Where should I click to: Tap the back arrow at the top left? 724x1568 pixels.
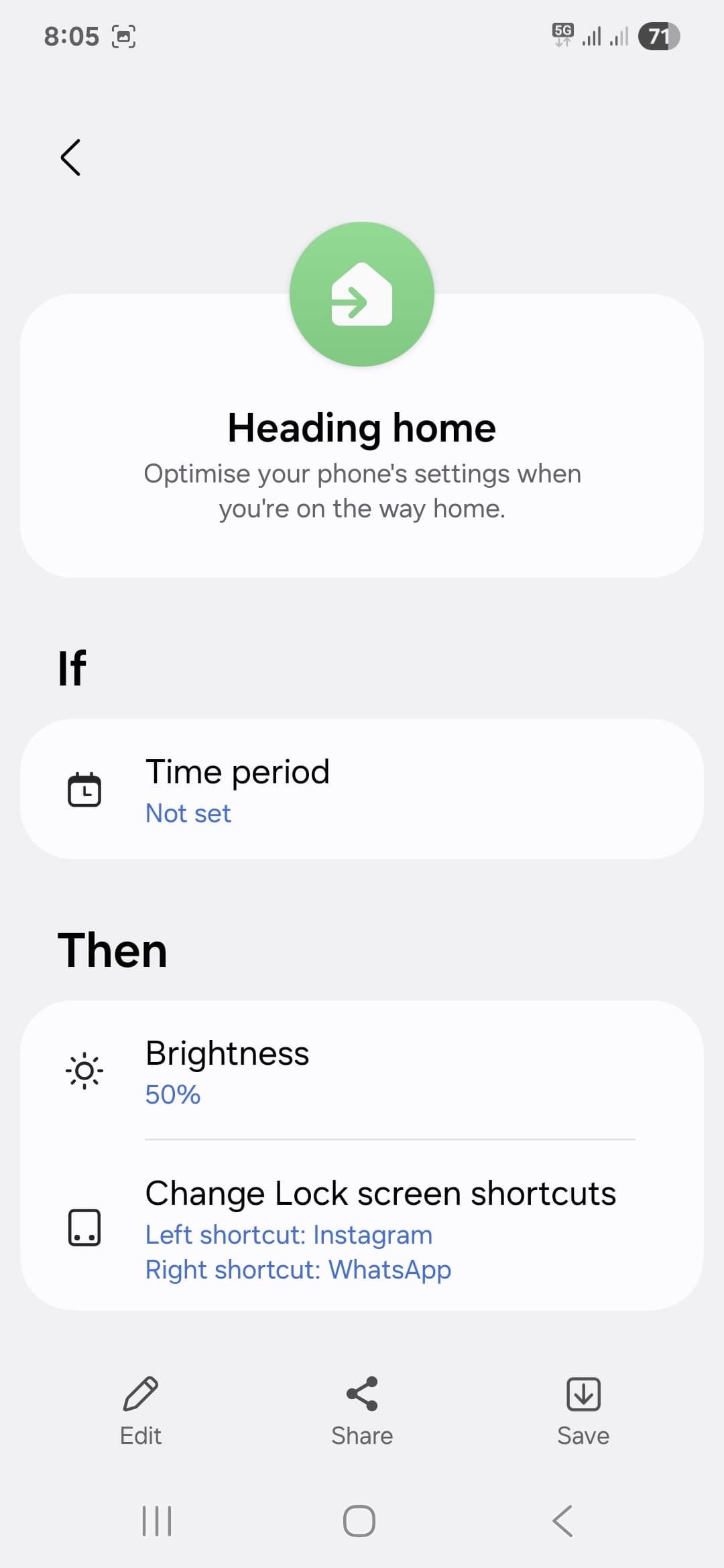coord(71,157)
